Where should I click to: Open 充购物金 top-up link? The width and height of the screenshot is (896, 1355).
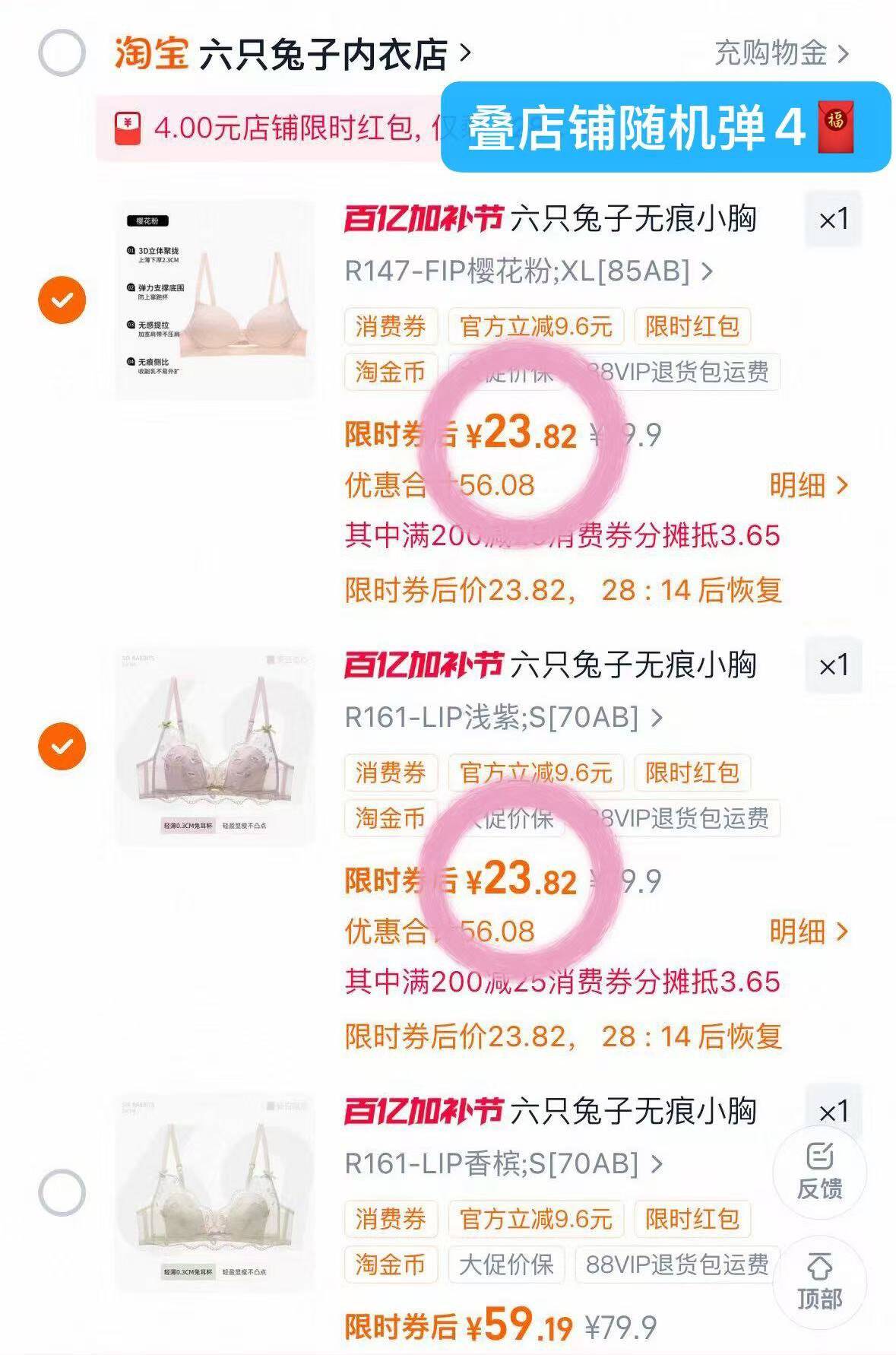pyautogui.click(x=782, y=53)
